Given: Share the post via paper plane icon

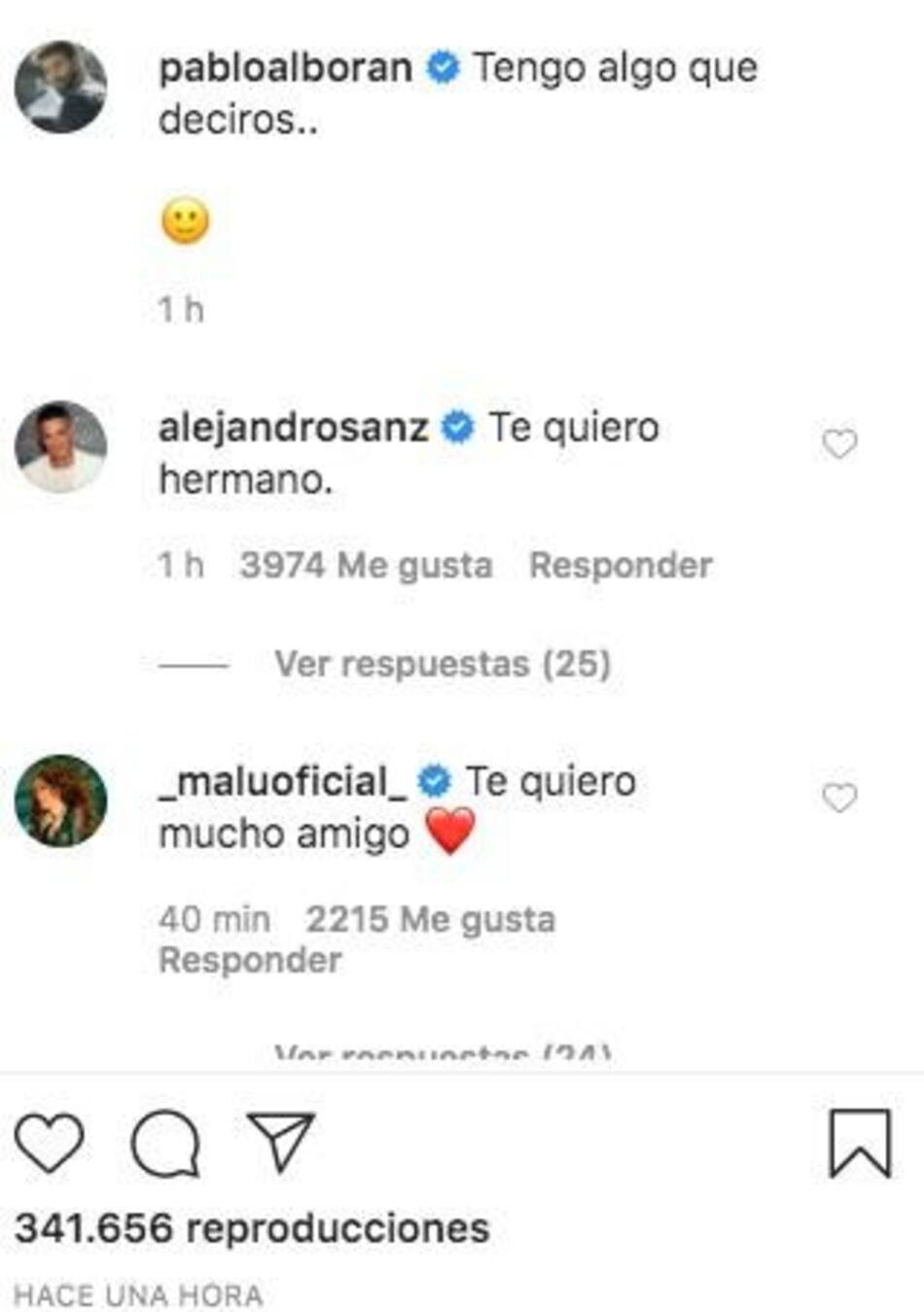Looking at the screenshot, I should pyautogui.click(x=281, y=1141).
